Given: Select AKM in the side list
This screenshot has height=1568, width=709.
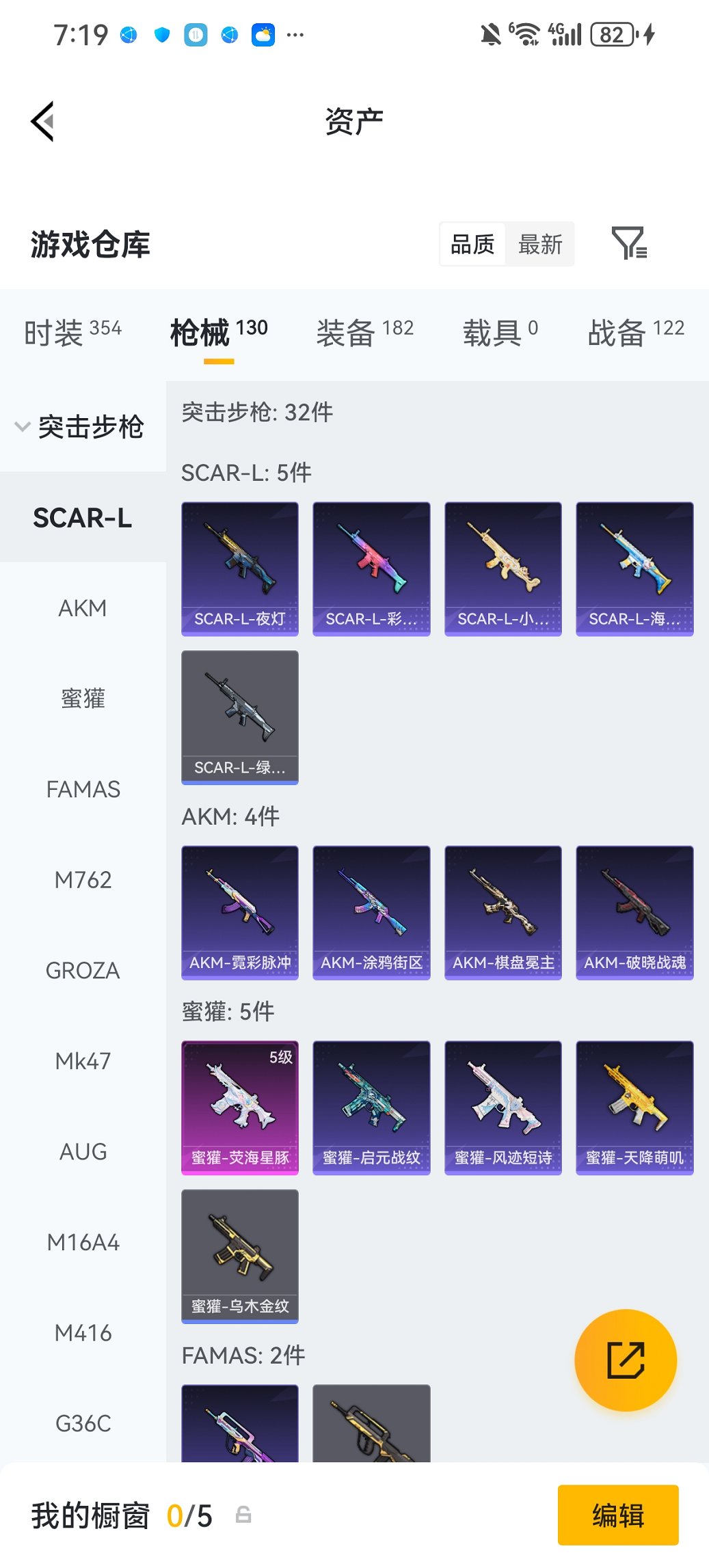Looking at the screenshot, I should coord(83,608).
